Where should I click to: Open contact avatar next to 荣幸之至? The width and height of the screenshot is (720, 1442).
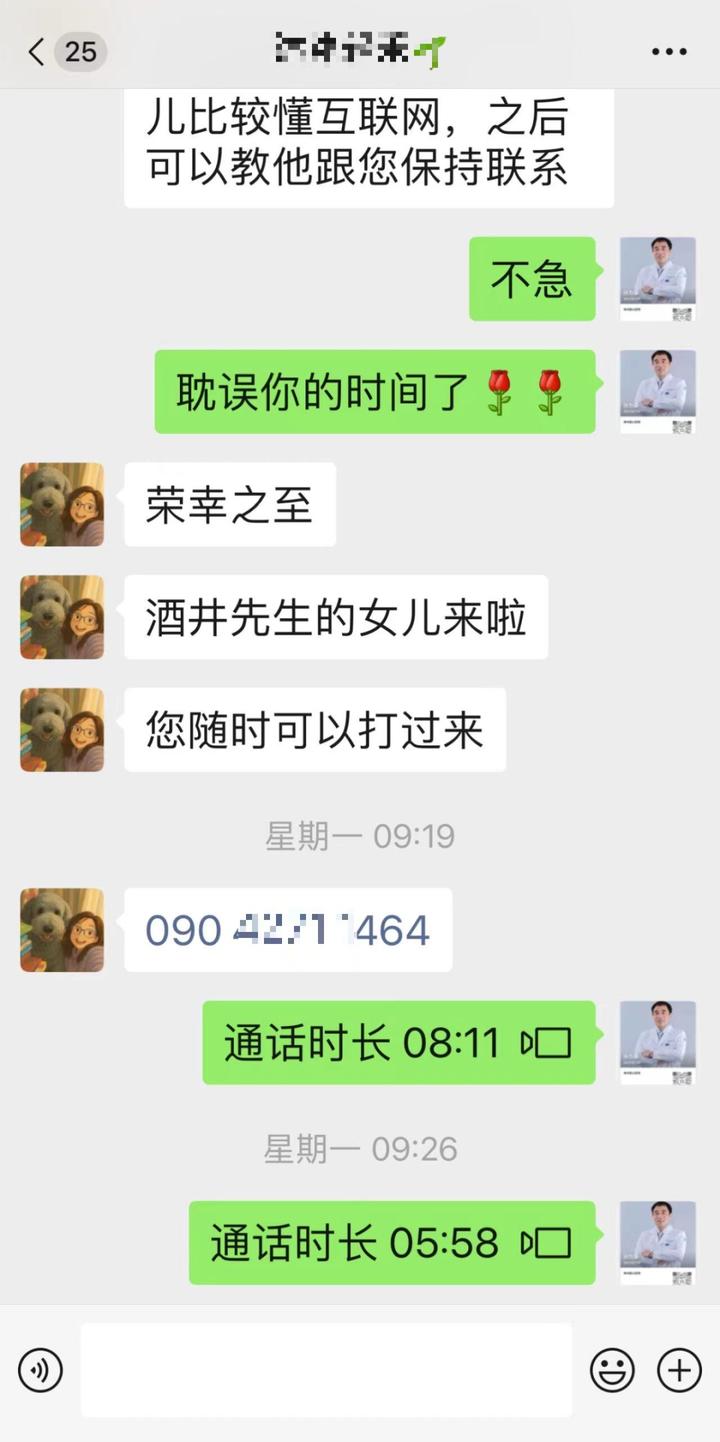pos(62,504)
